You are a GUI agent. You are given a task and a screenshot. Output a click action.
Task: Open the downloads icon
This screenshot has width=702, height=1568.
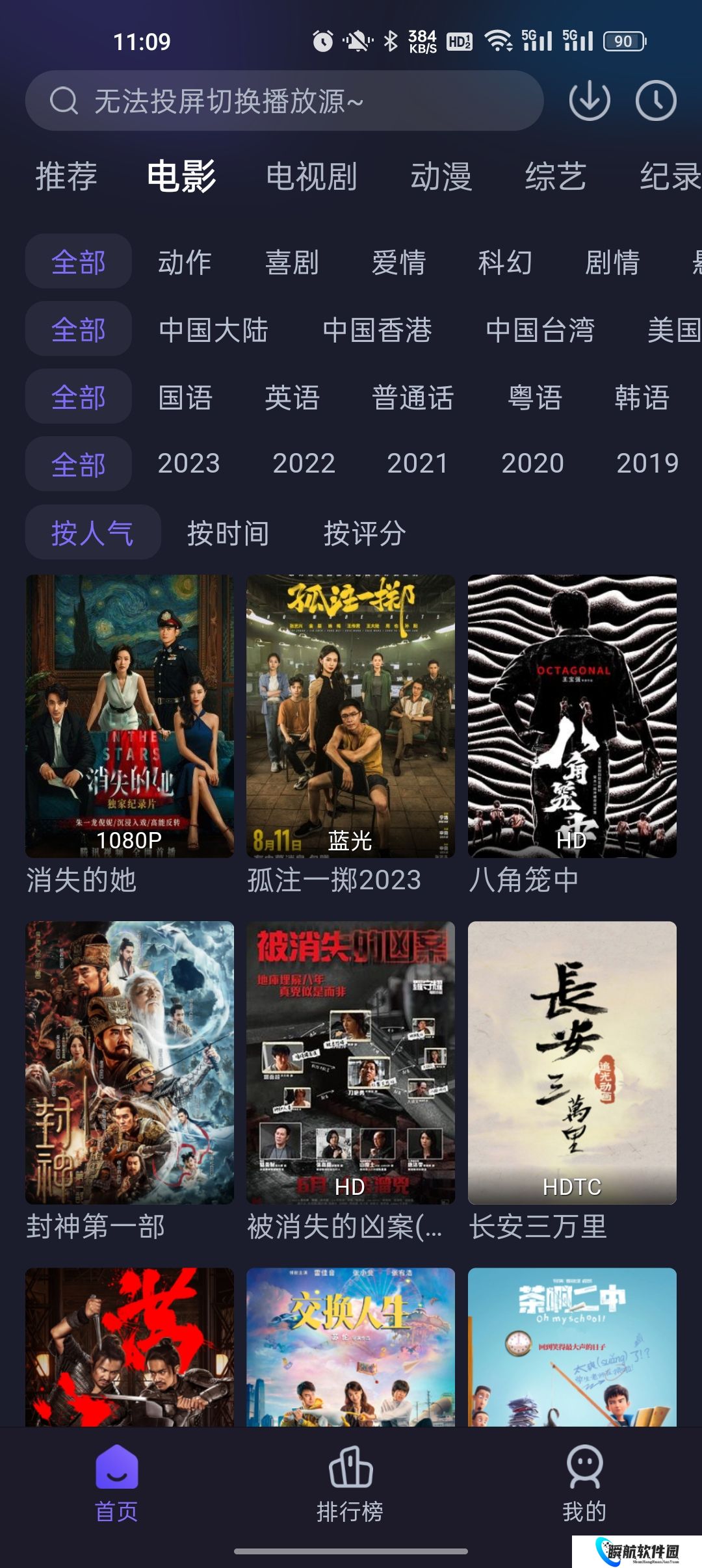589,101
